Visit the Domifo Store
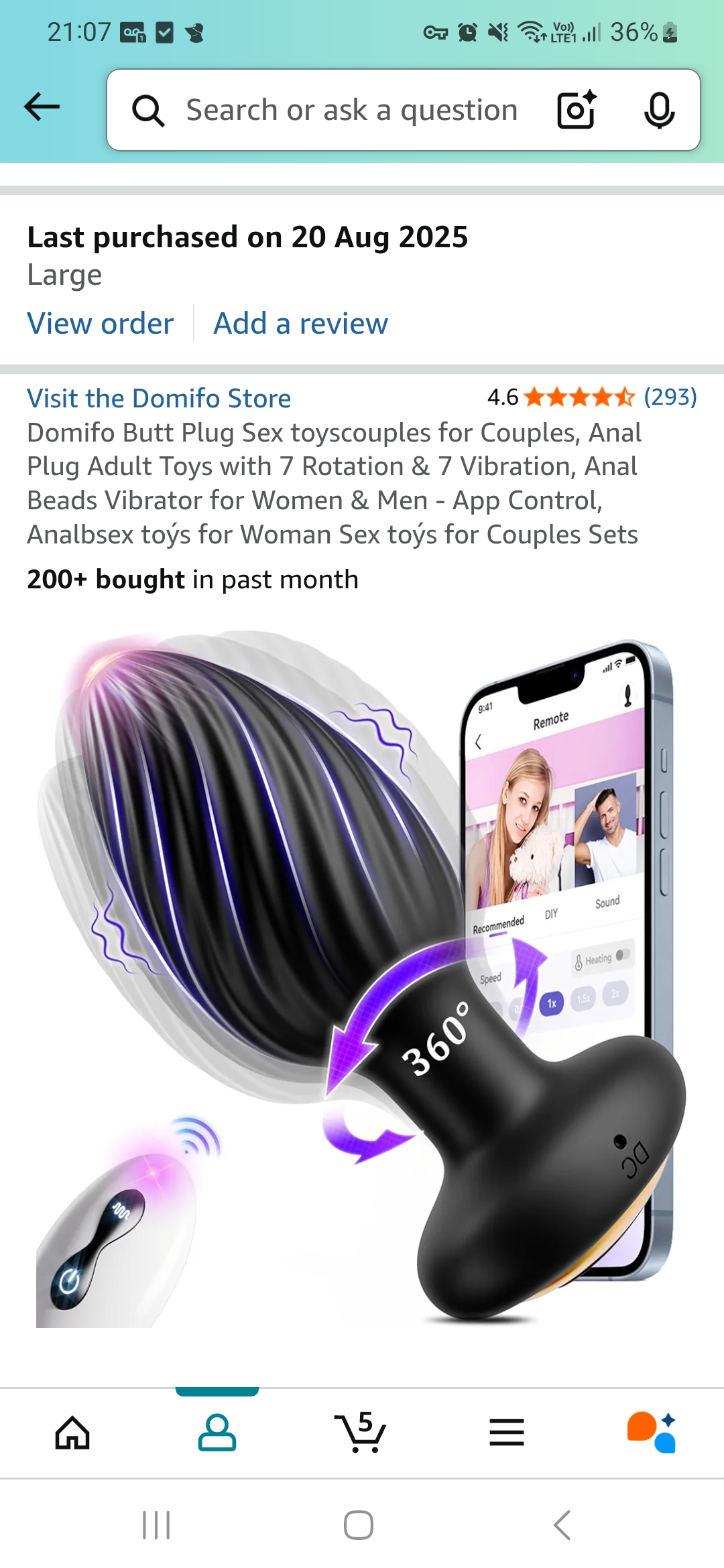The image size is (724, 1568). [159, 398]
